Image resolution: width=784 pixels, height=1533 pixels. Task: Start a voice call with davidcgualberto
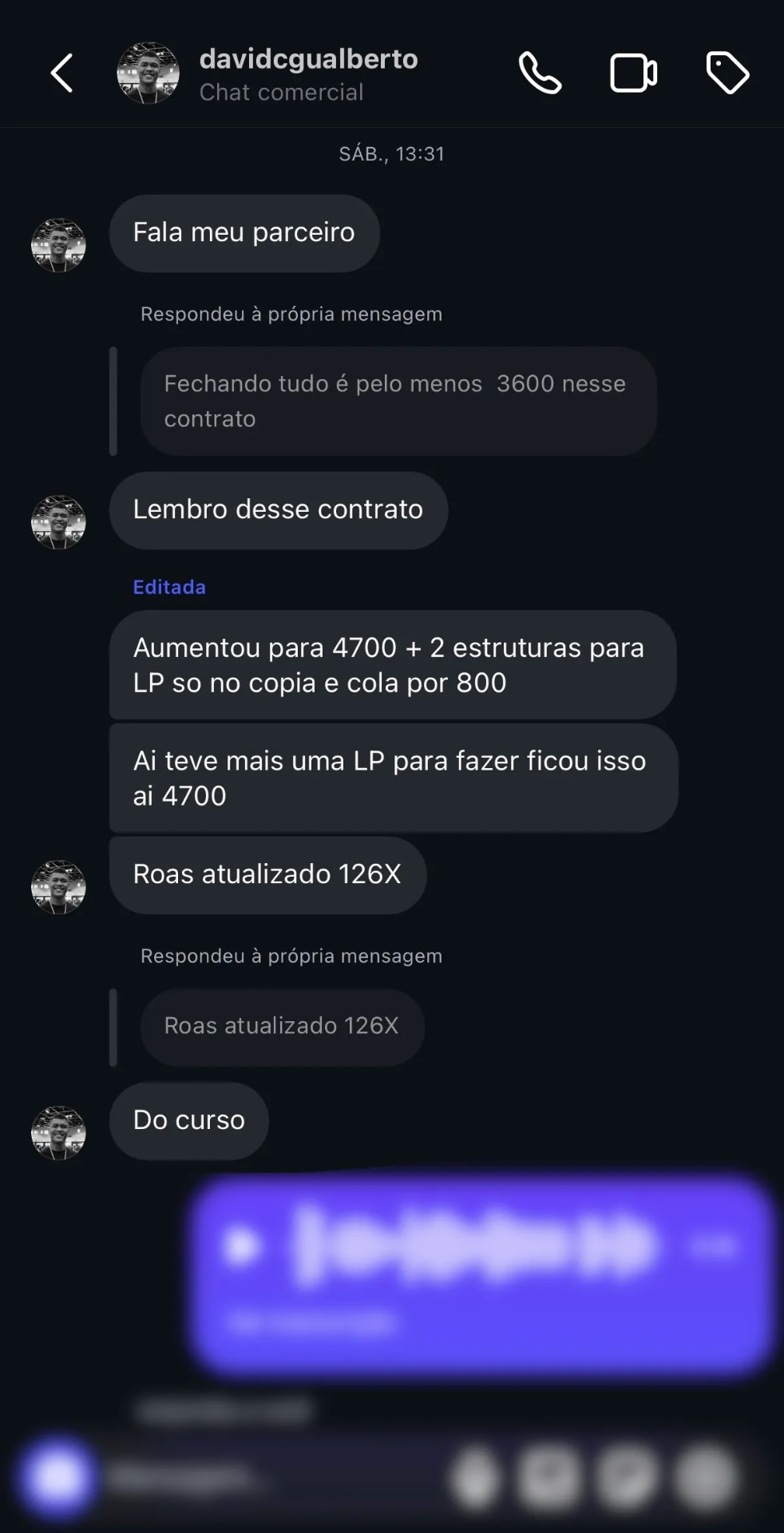tap(540, 73)
